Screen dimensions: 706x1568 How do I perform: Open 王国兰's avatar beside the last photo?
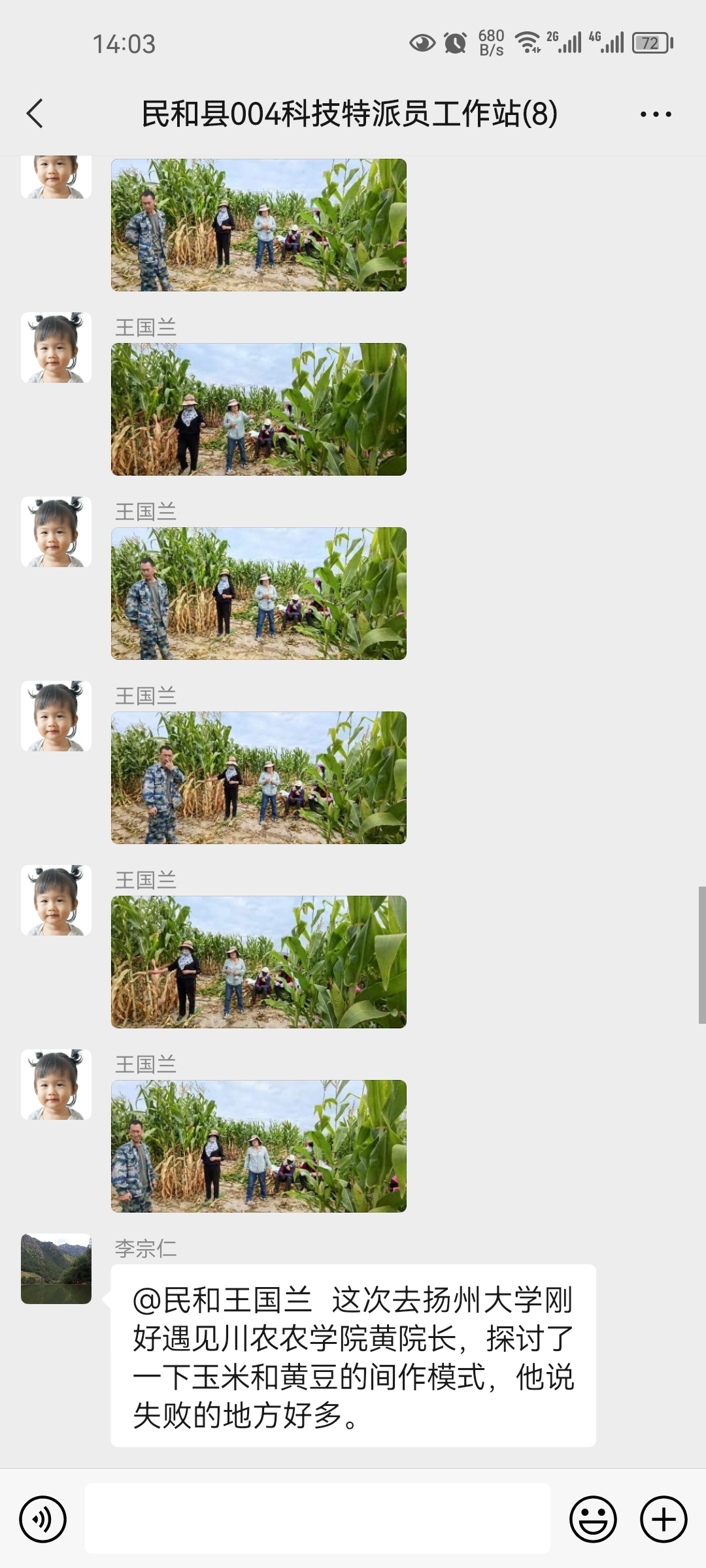tap(56, 1085)
